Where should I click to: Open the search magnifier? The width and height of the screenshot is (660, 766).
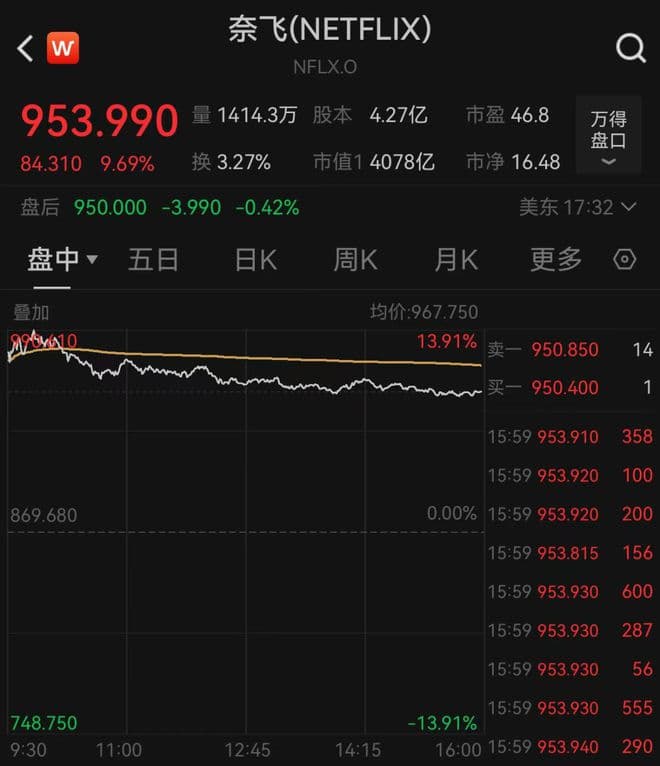tap(630, 47)
